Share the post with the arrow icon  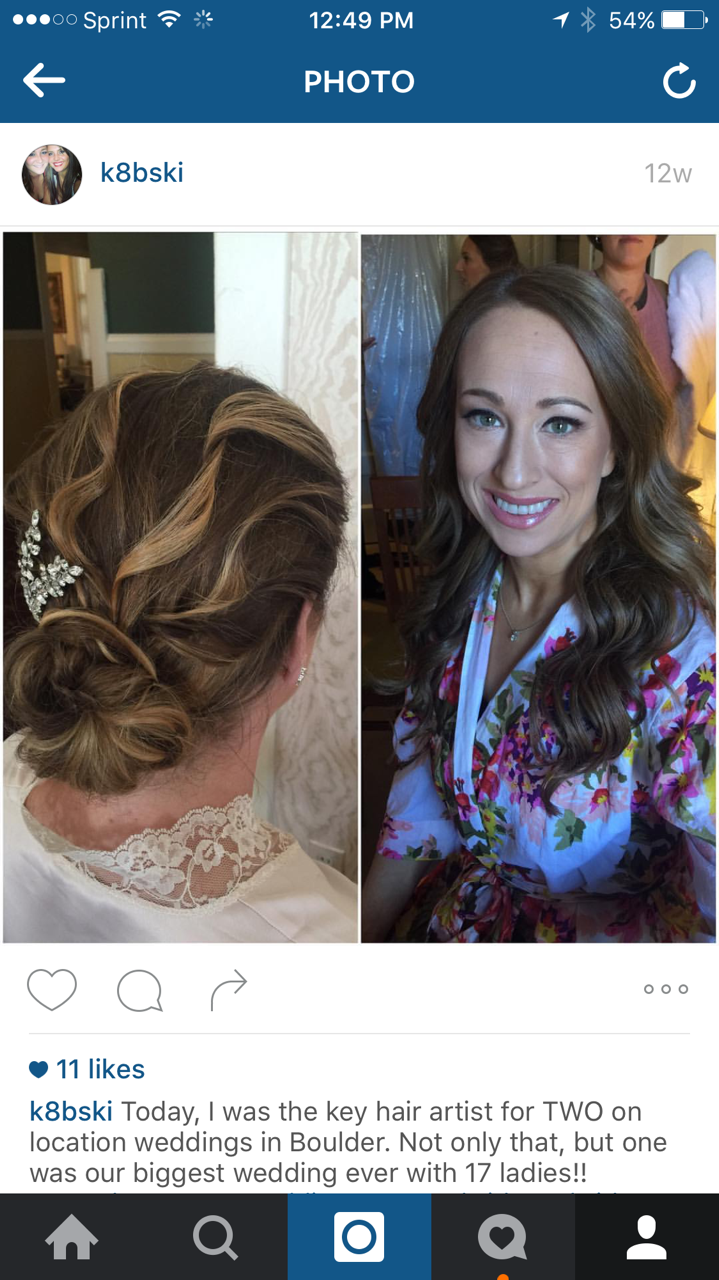[228, 990]
